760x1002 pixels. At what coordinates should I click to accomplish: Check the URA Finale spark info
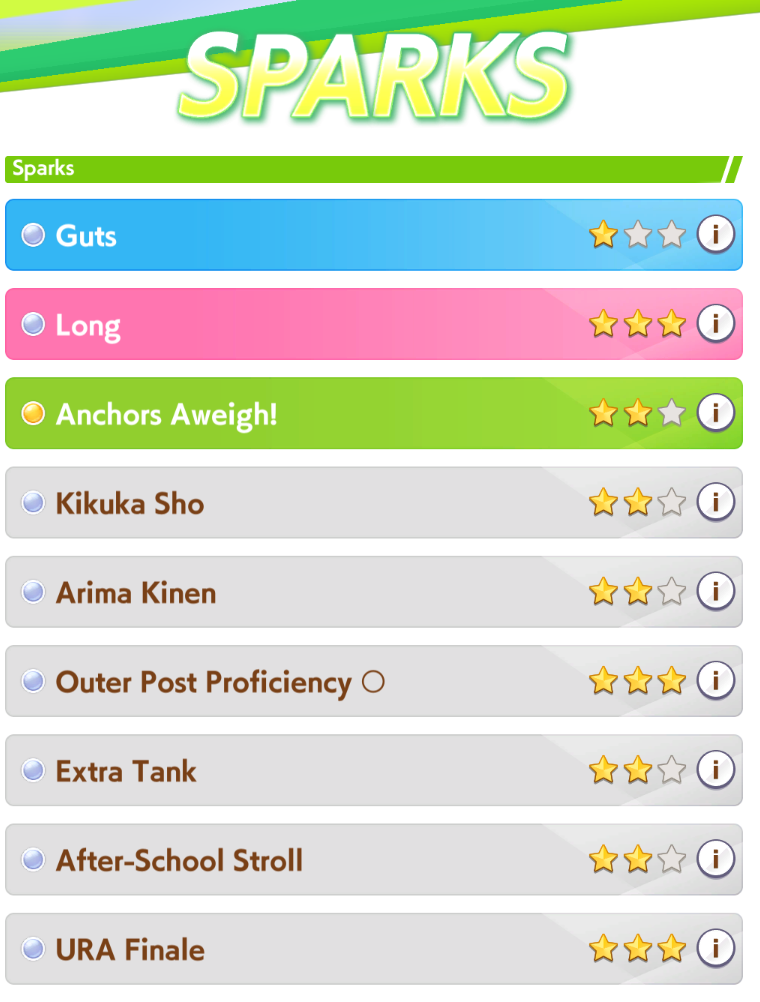pyautogui.click(x=715, y=948)
